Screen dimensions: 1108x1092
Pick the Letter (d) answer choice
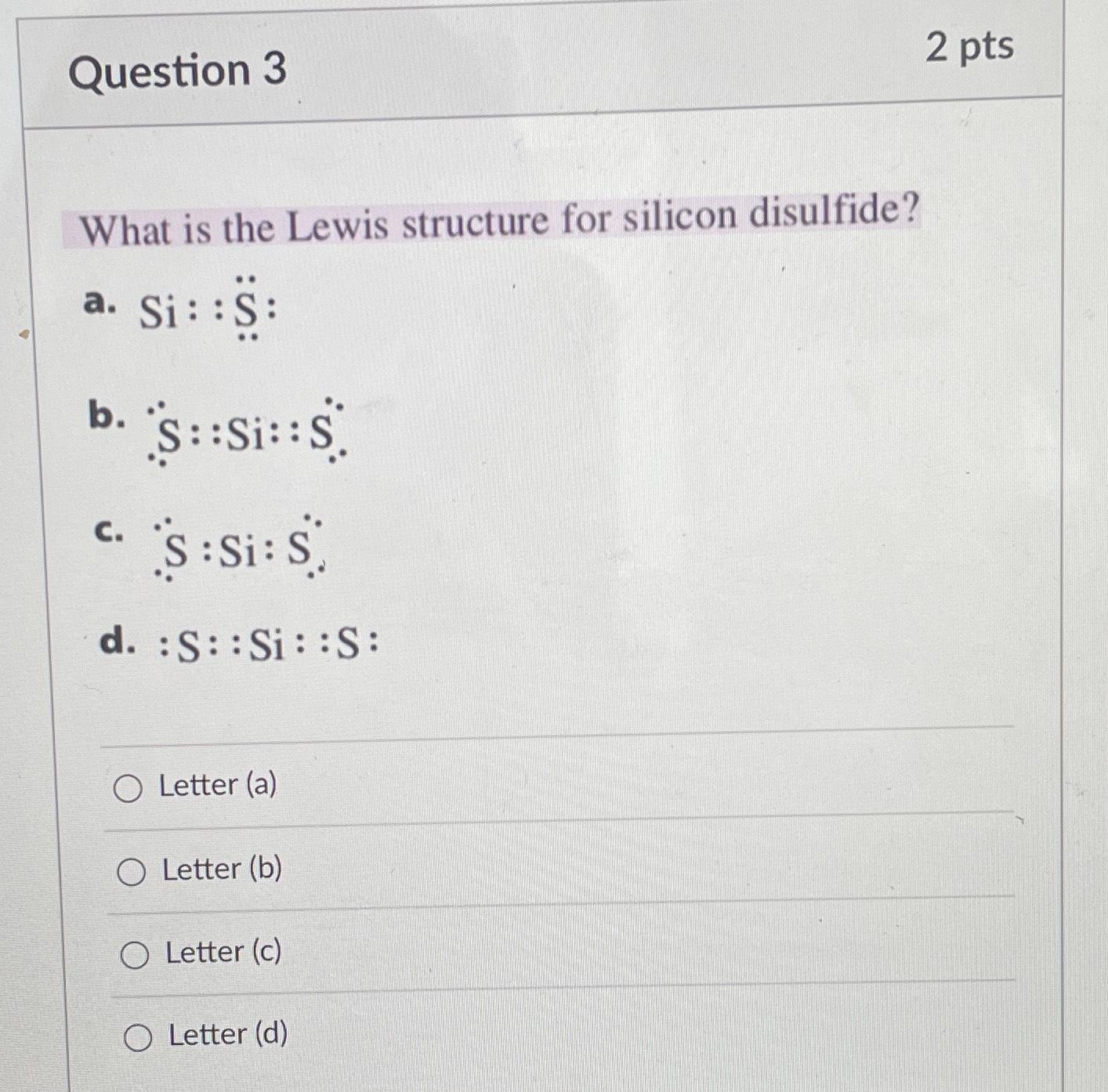[x=138, y=1038]
